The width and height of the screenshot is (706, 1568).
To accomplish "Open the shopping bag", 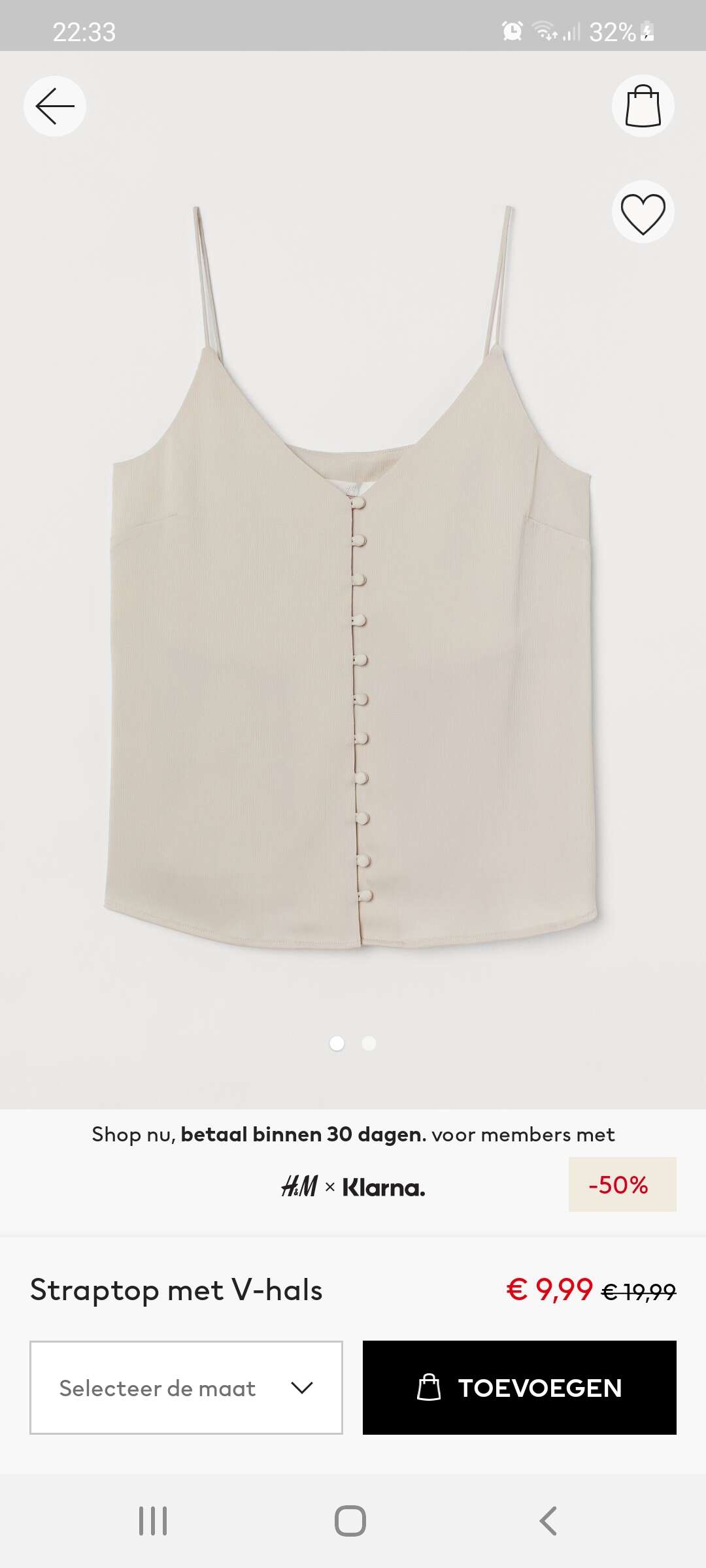I will point(643,106).
